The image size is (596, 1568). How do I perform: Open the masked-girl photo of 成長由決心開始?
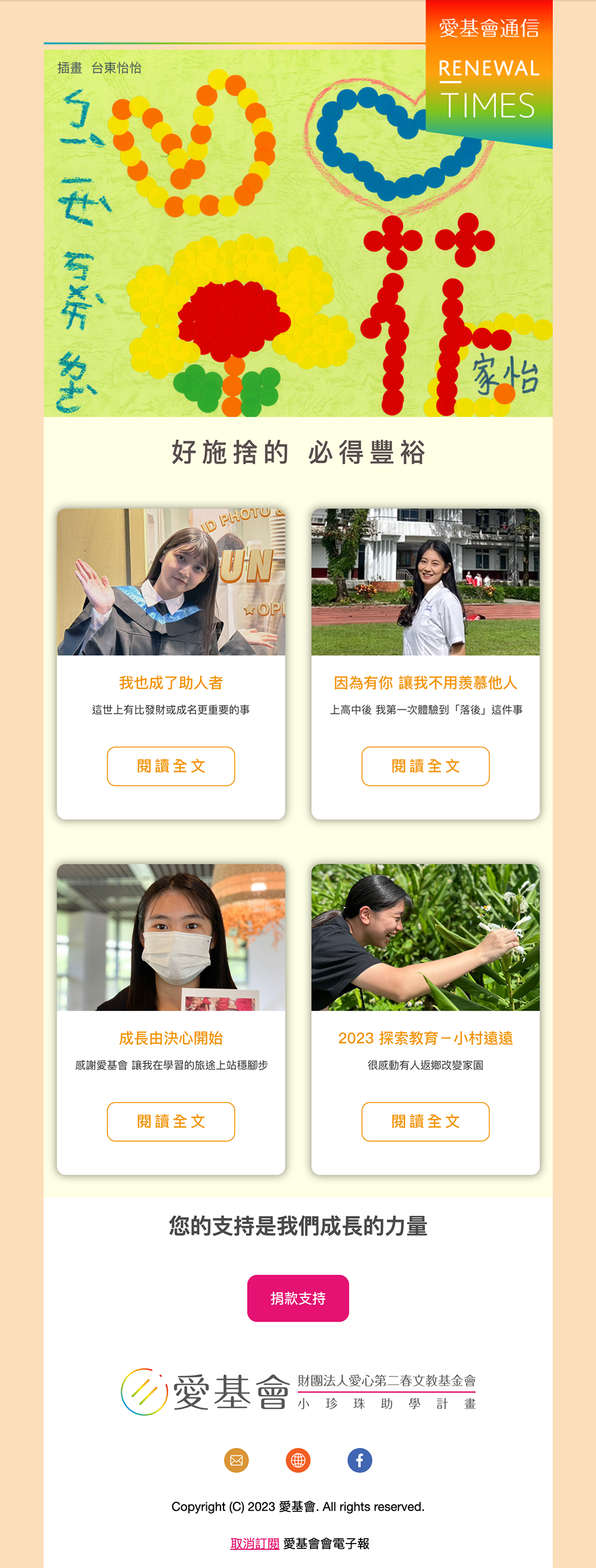coord(171,937)
